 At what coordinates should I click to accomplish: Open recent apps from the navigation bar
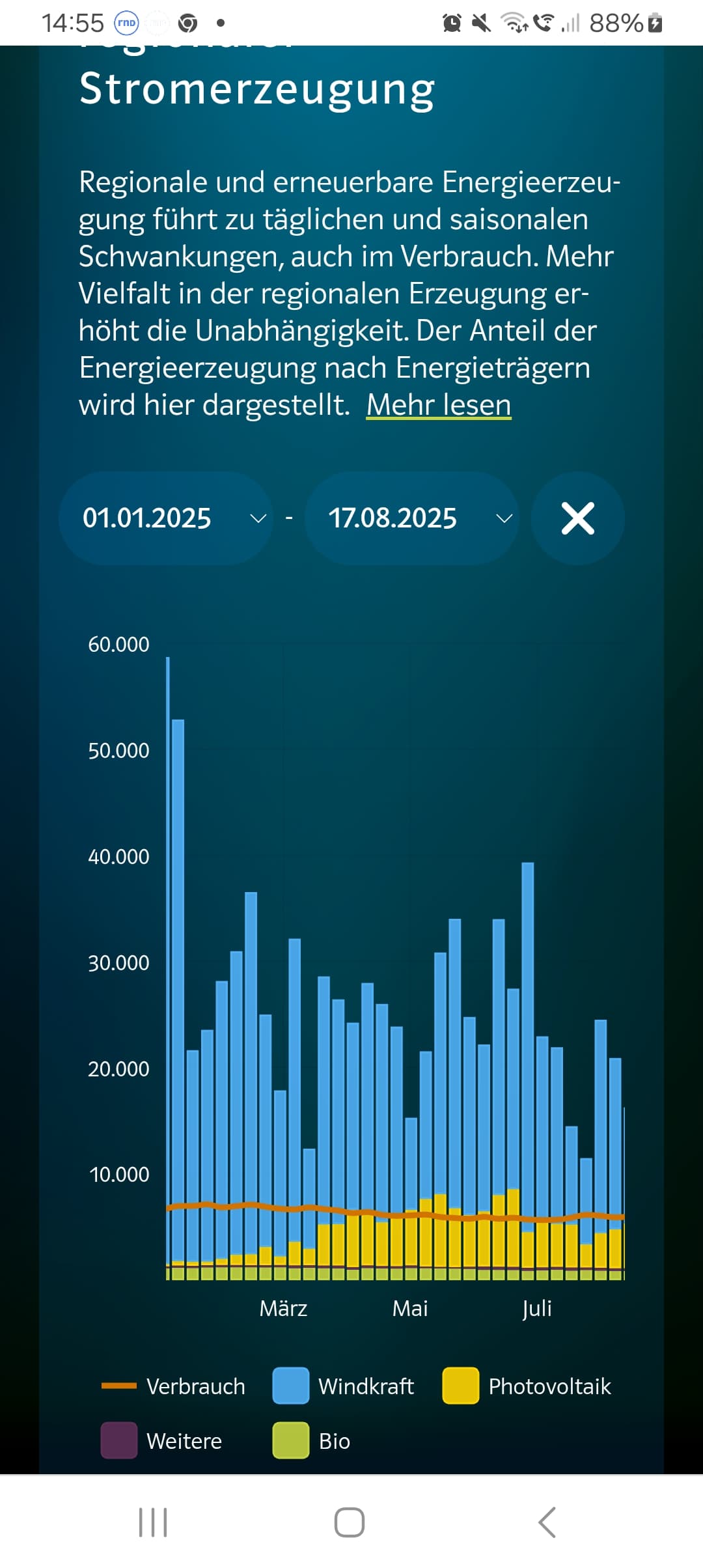tap(153, 1522)
